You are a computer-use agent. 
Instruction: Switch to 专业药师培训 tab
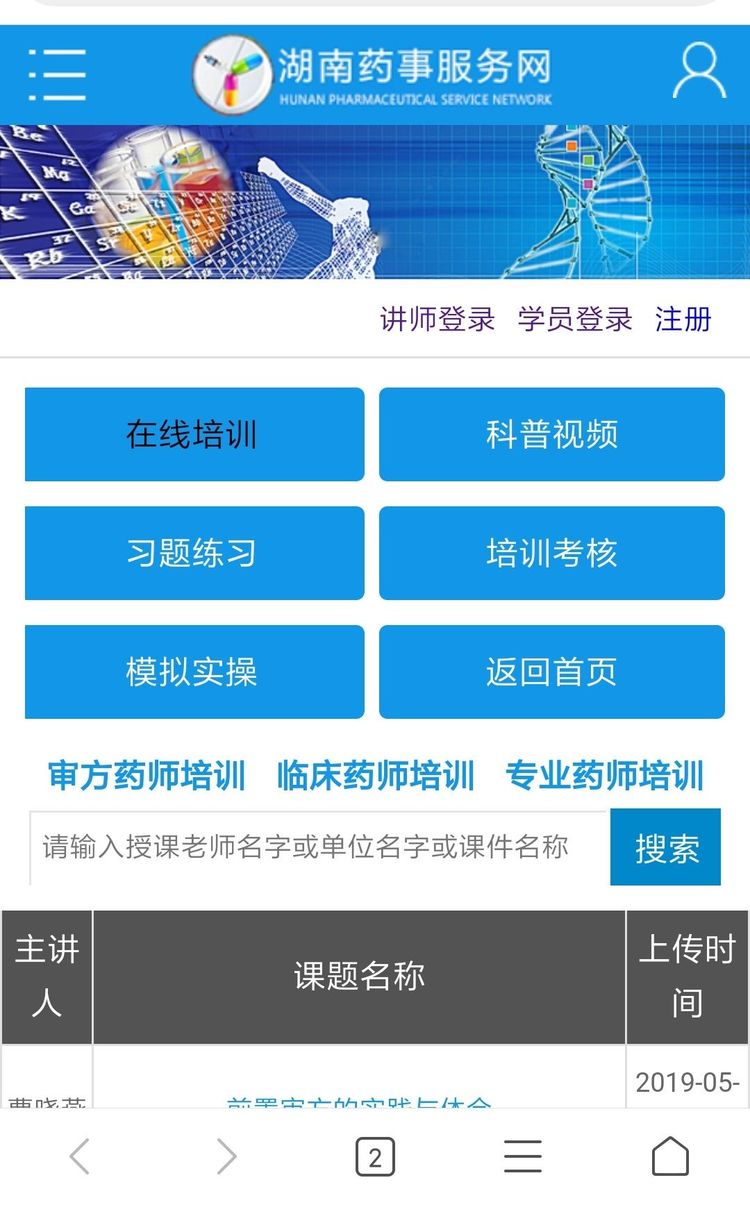[604, 775]
